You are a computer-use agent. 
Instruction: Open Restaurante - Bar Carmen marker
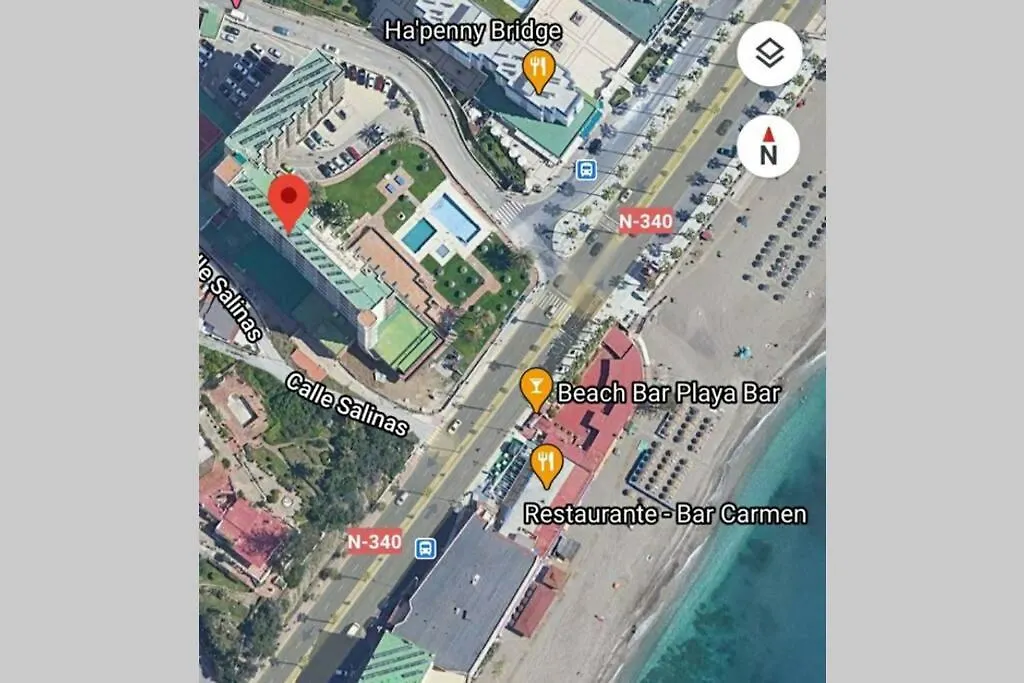click(x=546, y=465)
